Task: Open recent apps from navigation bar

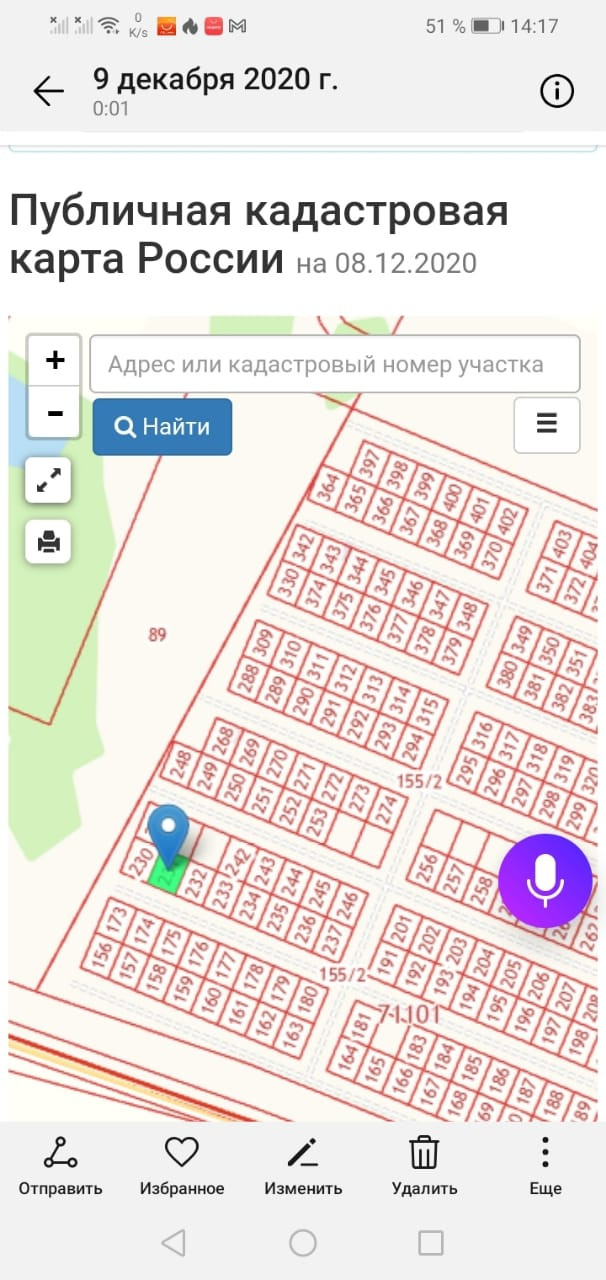Action: click(x=431, y=1243)
